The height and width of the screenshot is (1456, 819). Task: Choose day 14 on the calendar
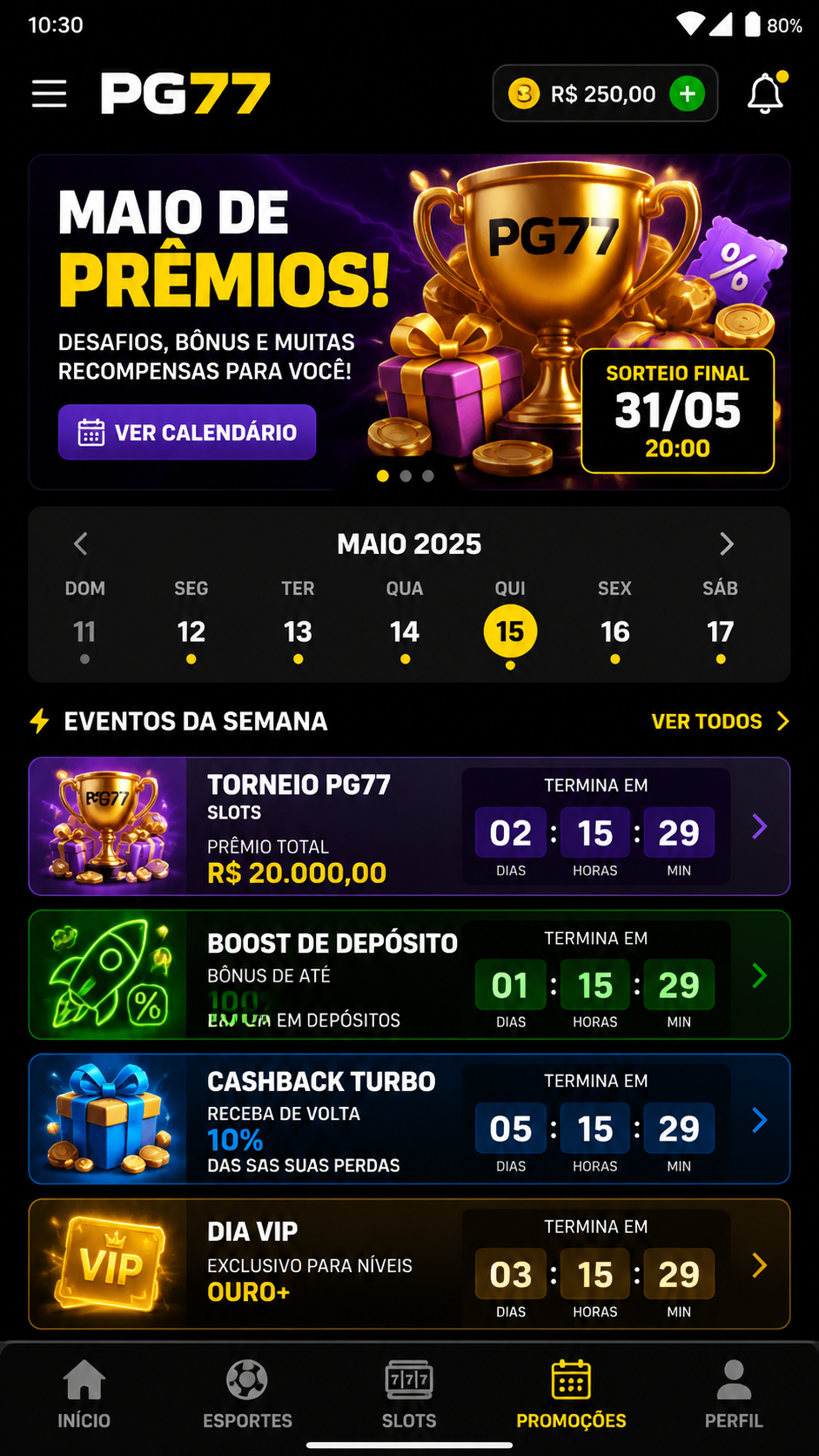pyautogui.click(x=405, y=633)
